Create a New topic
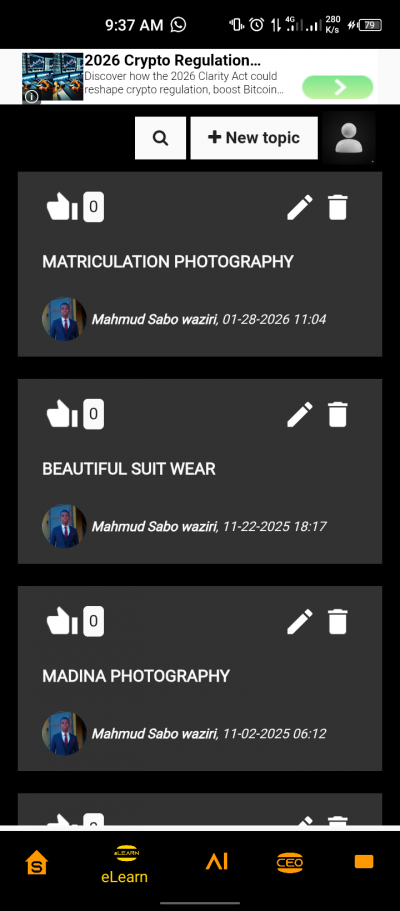This screenshot has height=911, width=400. click(254, 138)
